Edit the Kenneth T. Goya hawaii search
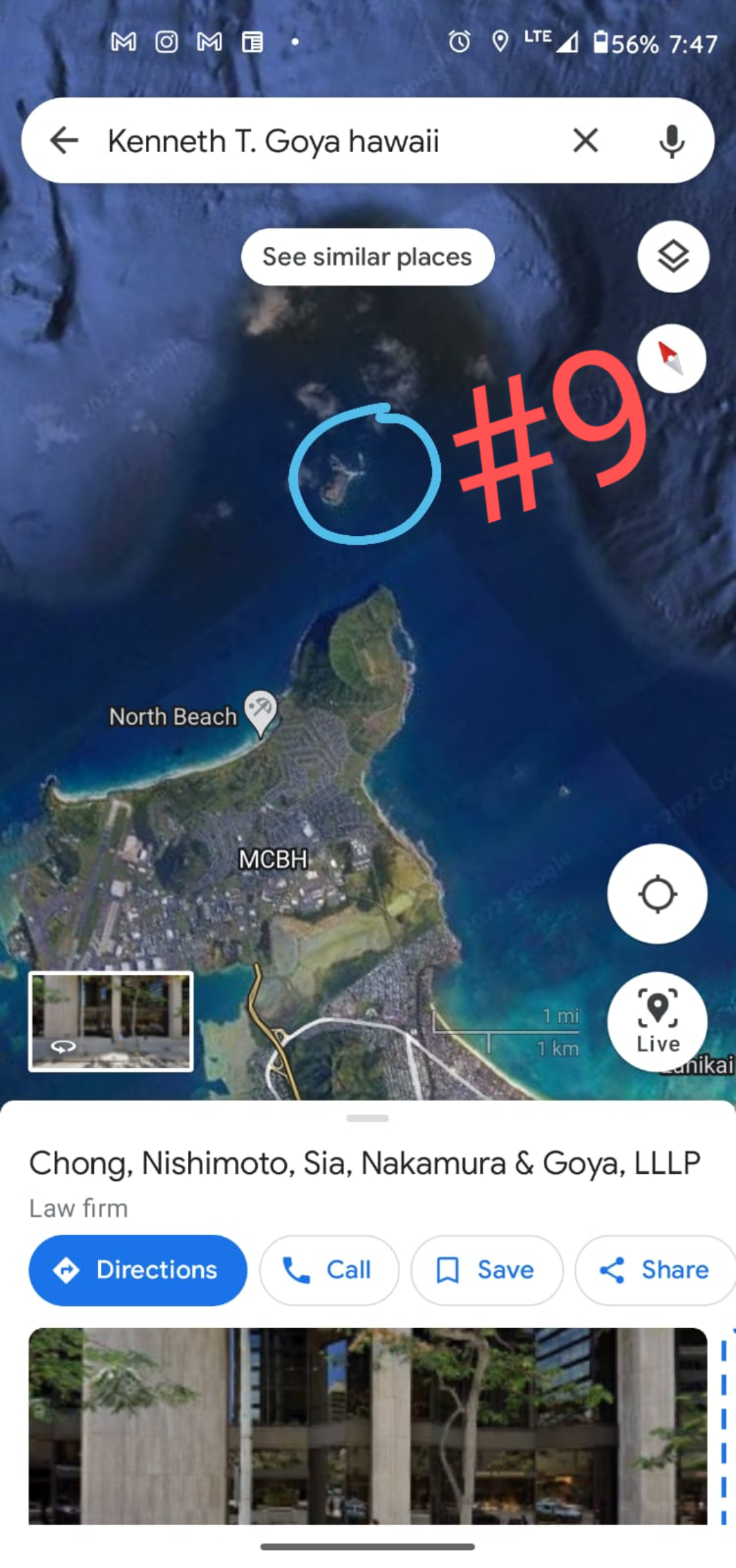The image size is (736, 1568). point(307,141)
